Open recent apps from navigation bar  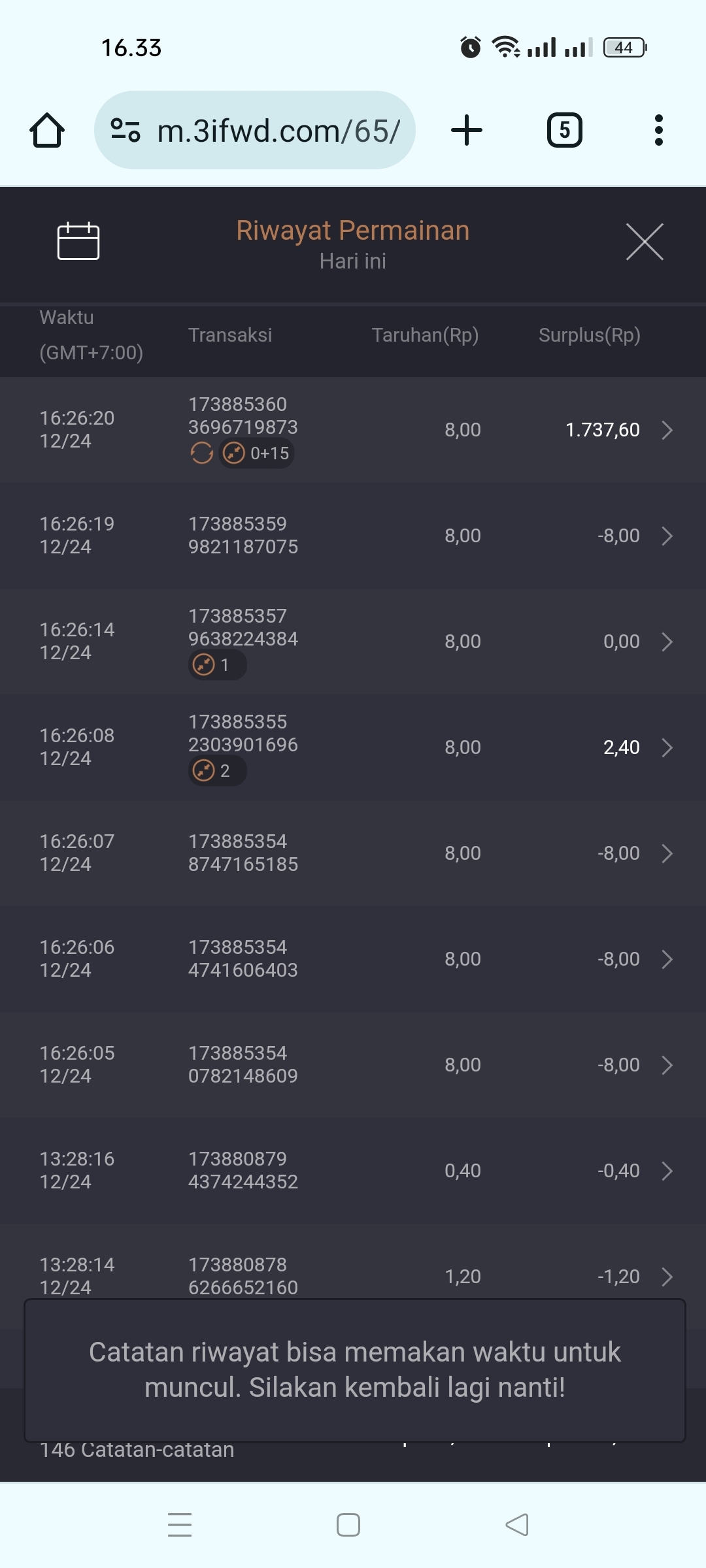click(x=180, y=1525)
